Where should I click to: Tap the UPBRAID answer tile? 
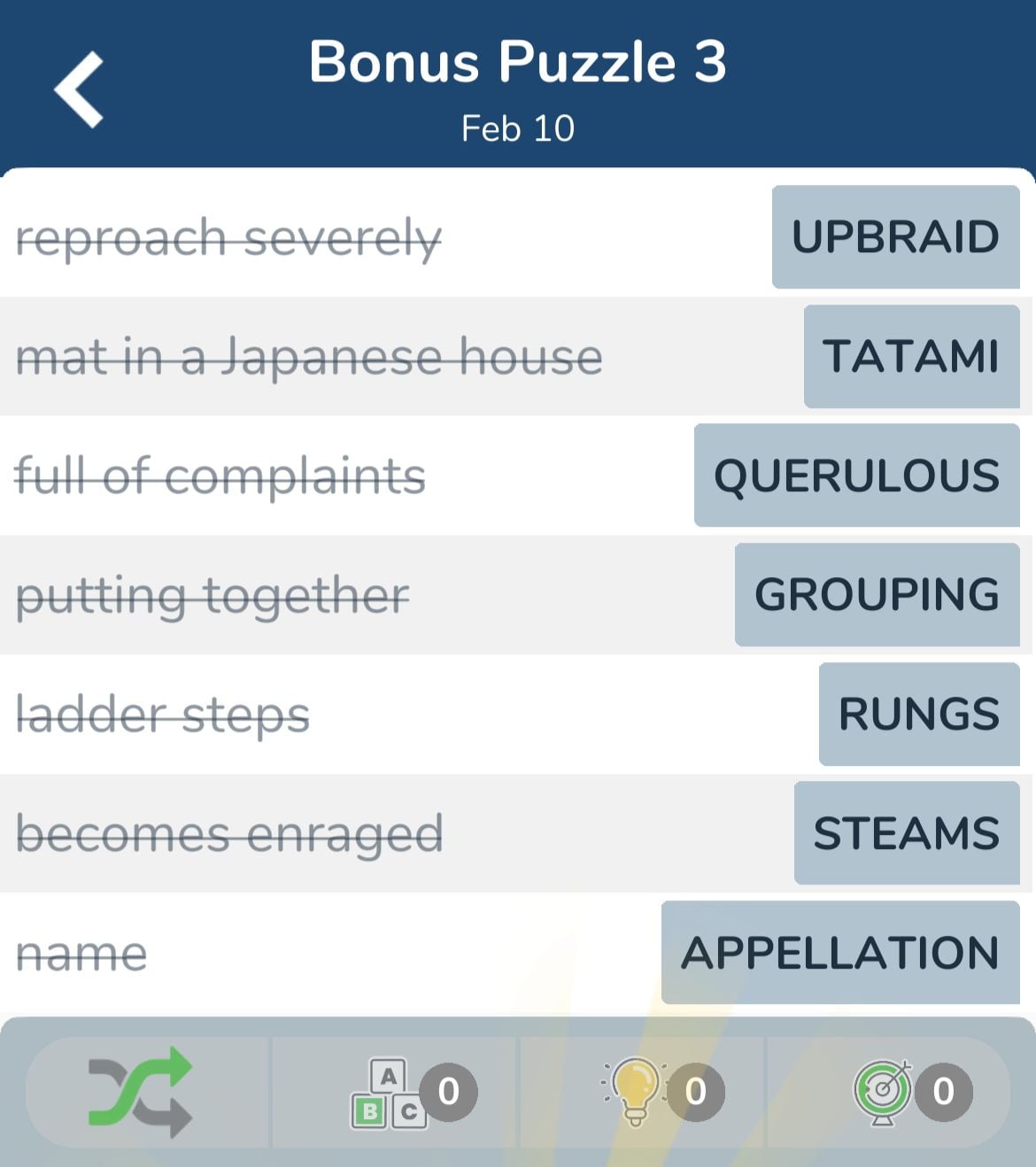pyautogui.click(x=895, y=237)
